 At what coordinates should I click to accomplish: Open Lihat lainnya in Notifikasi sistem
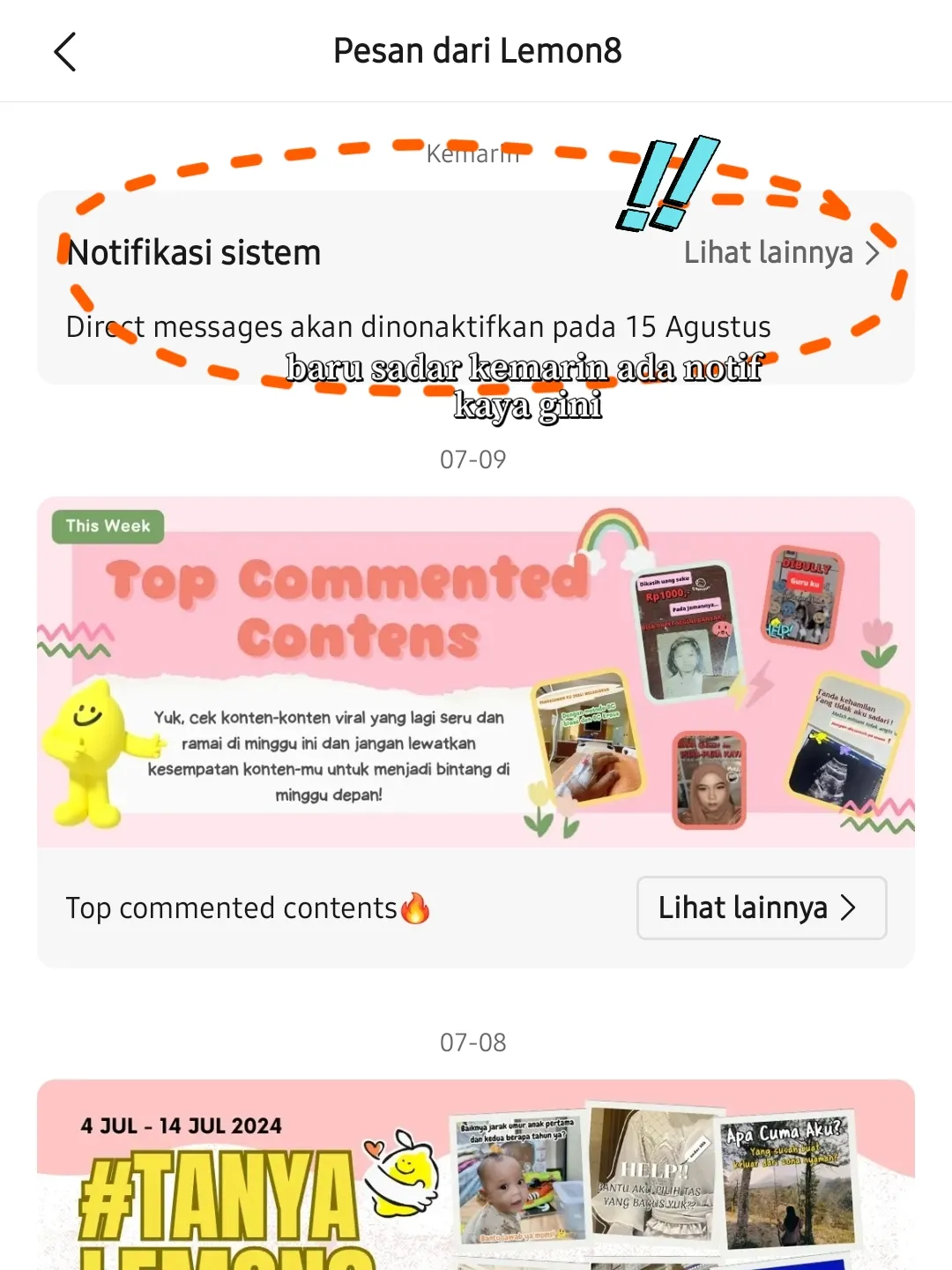[x=781, y=253]
